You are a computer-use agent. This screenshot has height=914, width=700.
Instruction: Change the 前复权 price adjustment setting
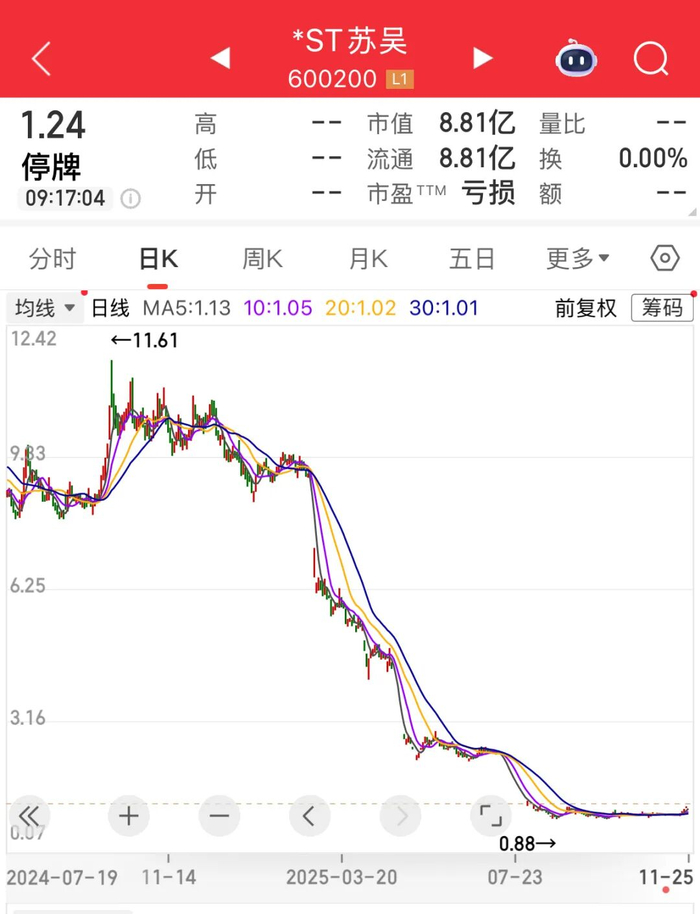(586, 308)
